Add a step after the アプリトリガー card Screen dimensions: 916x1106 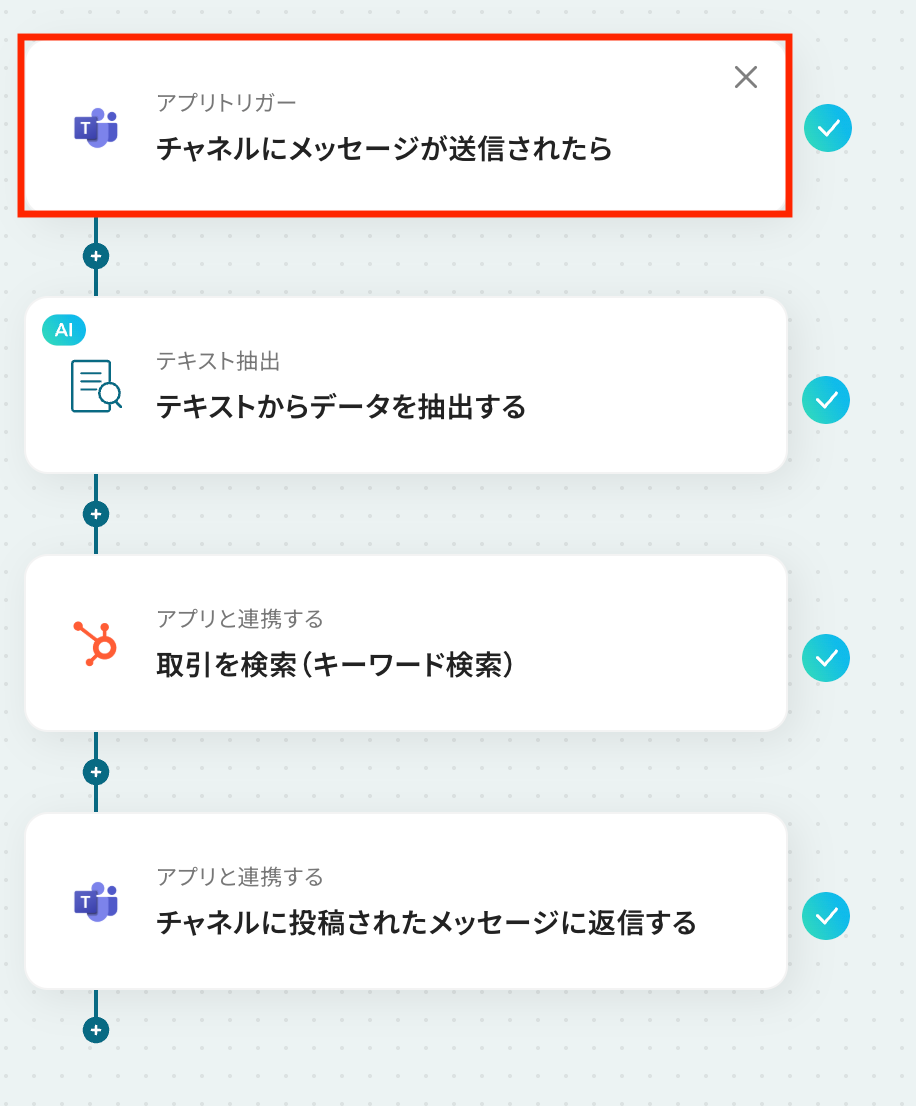click(x=96, y=256)
